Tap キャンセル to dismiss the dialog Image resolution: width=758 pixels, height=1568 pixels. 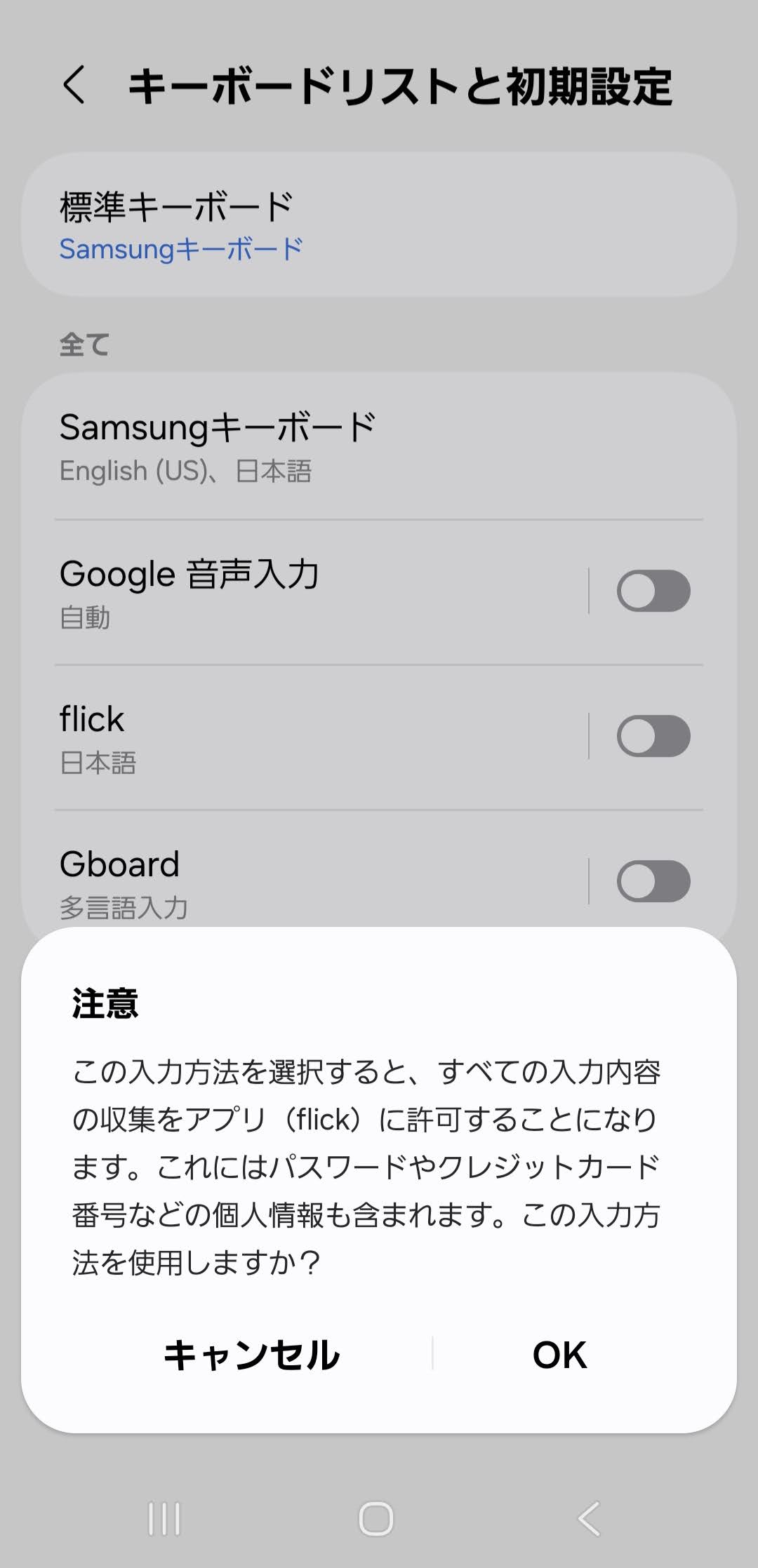(x=251, y=1354)
